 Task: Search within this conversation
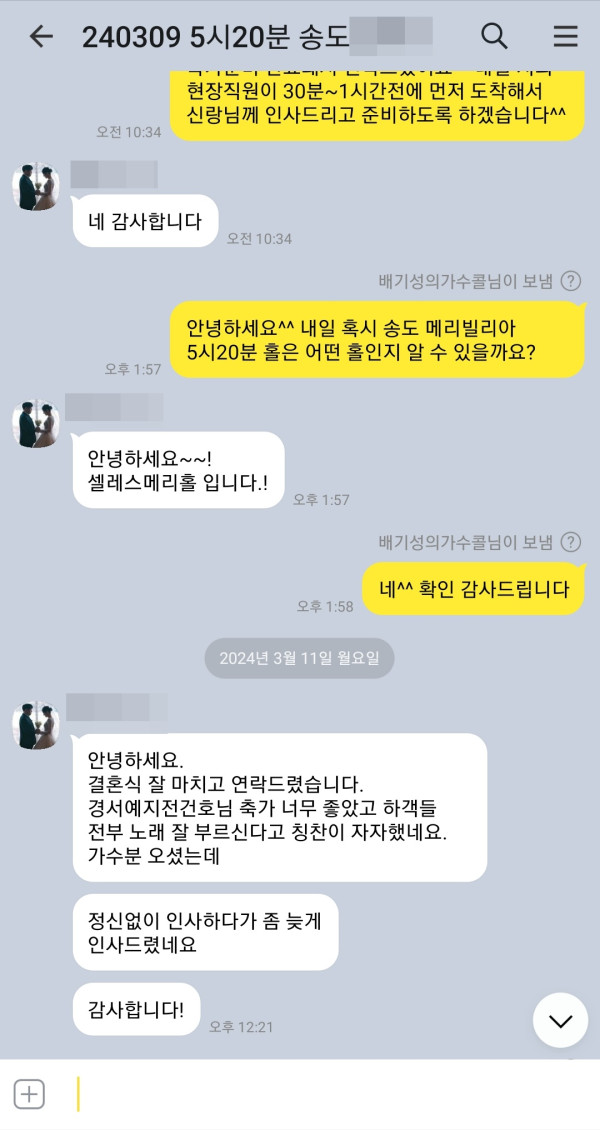pyautogui.click(x=495, y=37)
